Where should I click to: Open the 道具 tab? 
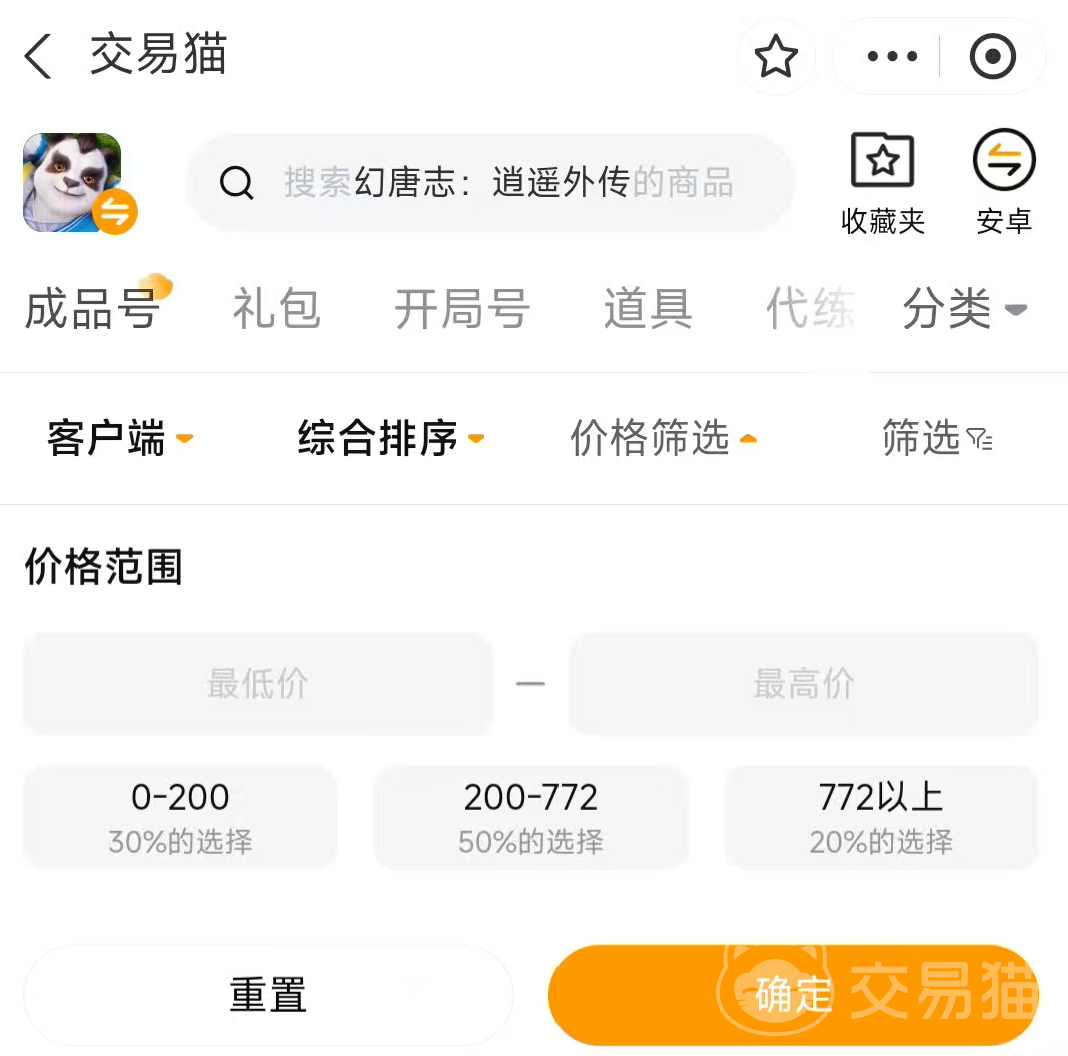[648, 309]
